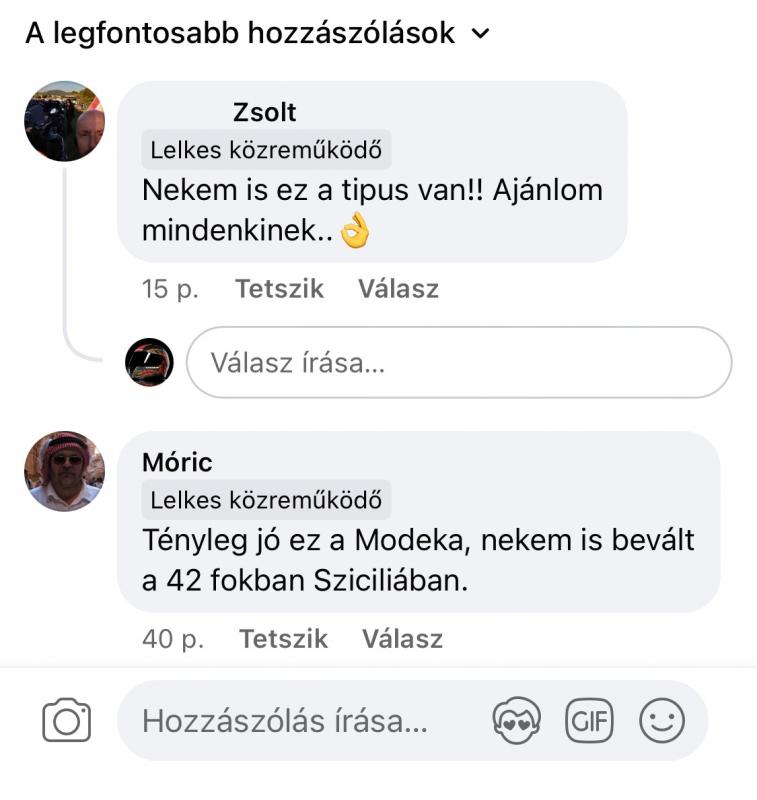Open Zsolt's profile name link
The width and height of the screenshot is (757, 800).
(264, 112)
